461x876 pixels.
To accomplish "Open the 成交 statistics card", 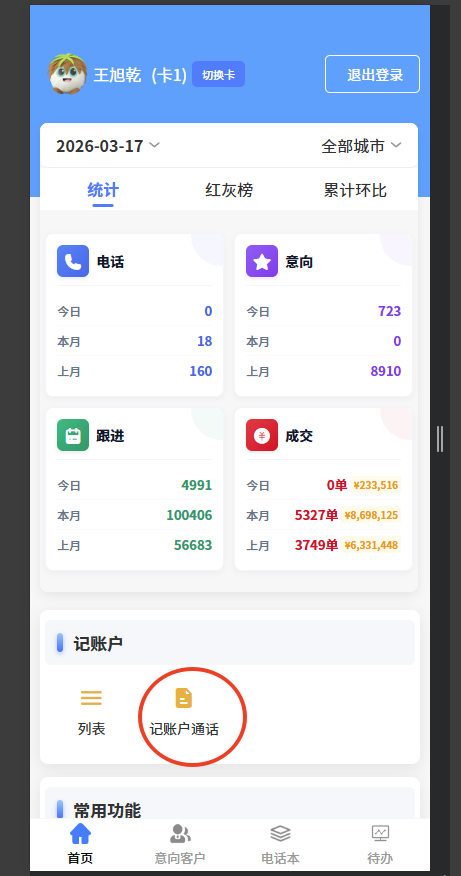I will (x=324, y=489).
